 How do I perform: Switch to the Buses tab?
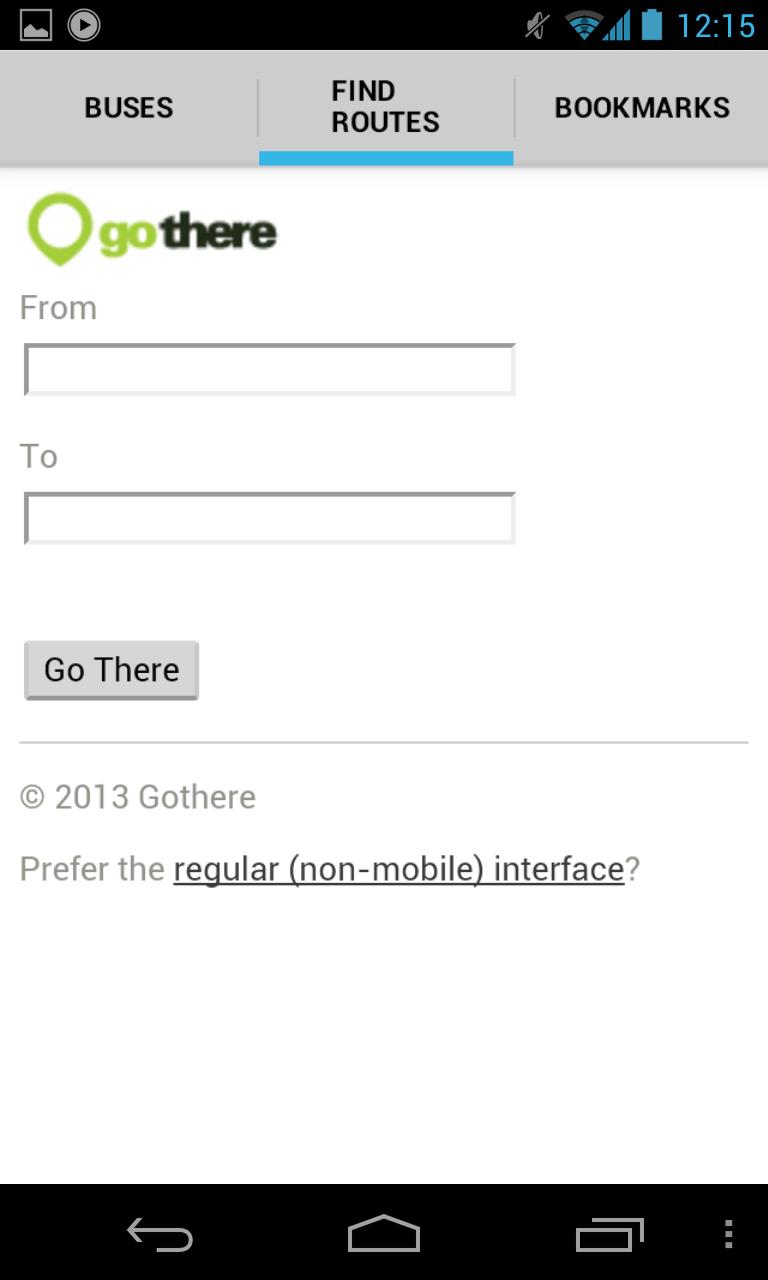tap(128, 108)
